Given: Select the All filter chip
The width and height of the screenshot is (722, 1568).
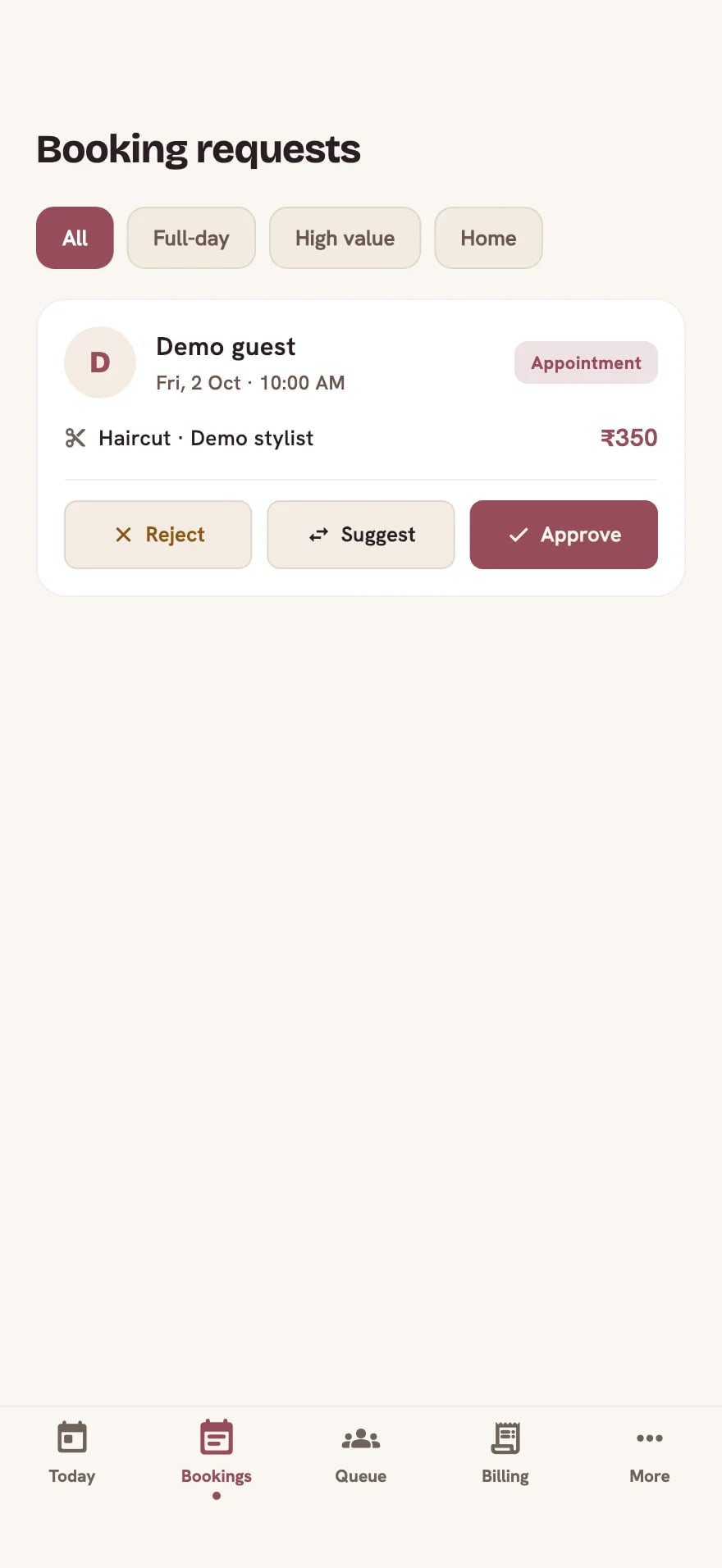Looking at the screenshot, I should pos(75,238).
